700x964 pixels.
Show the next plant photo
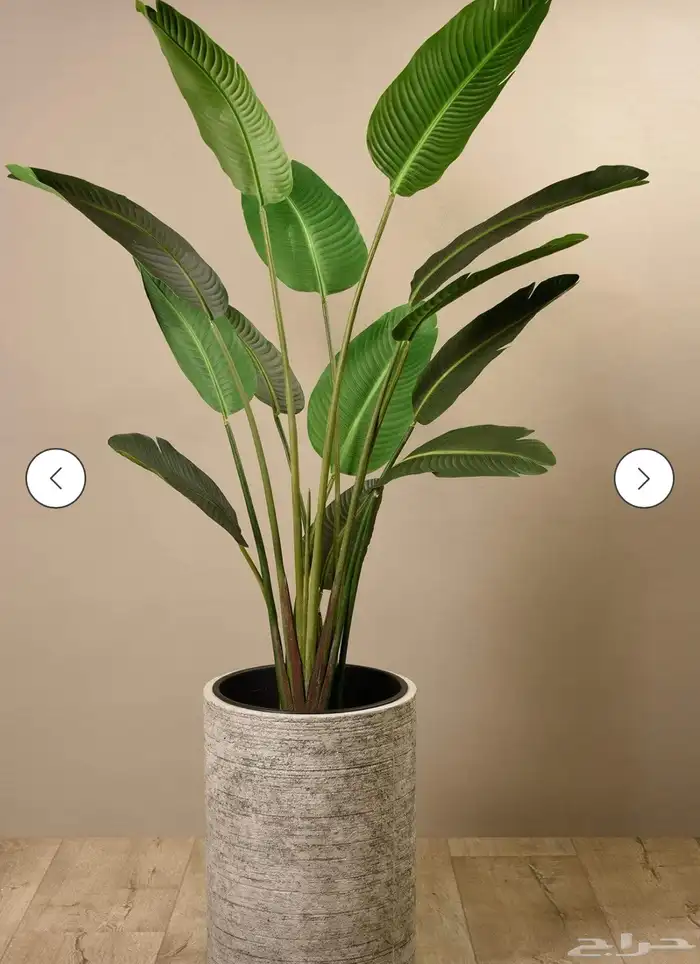pyautogui.click(x=643, y=478)
